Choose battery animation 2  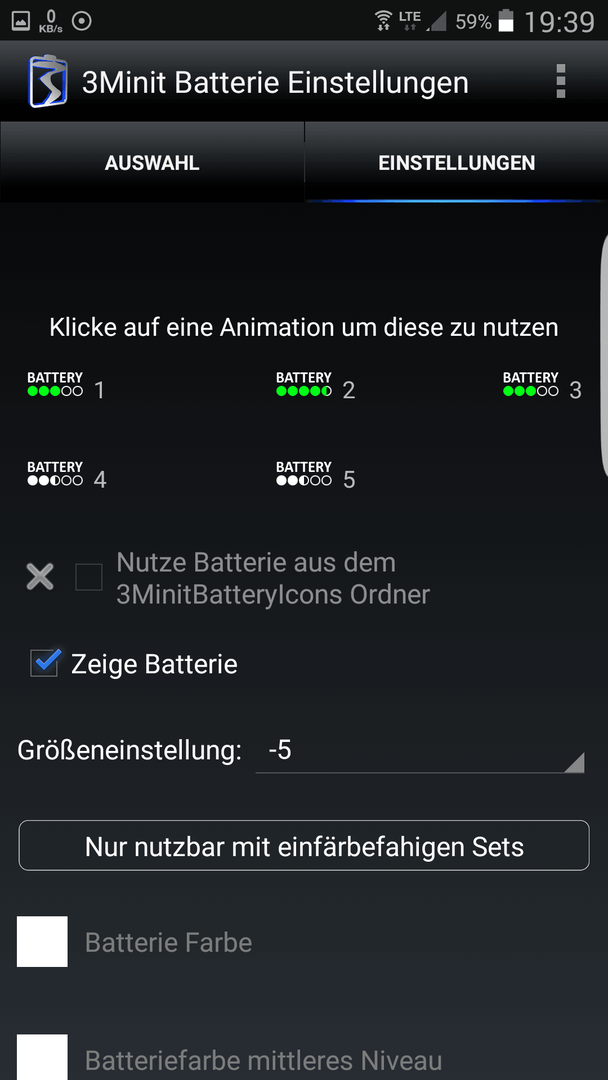(315, 385)
